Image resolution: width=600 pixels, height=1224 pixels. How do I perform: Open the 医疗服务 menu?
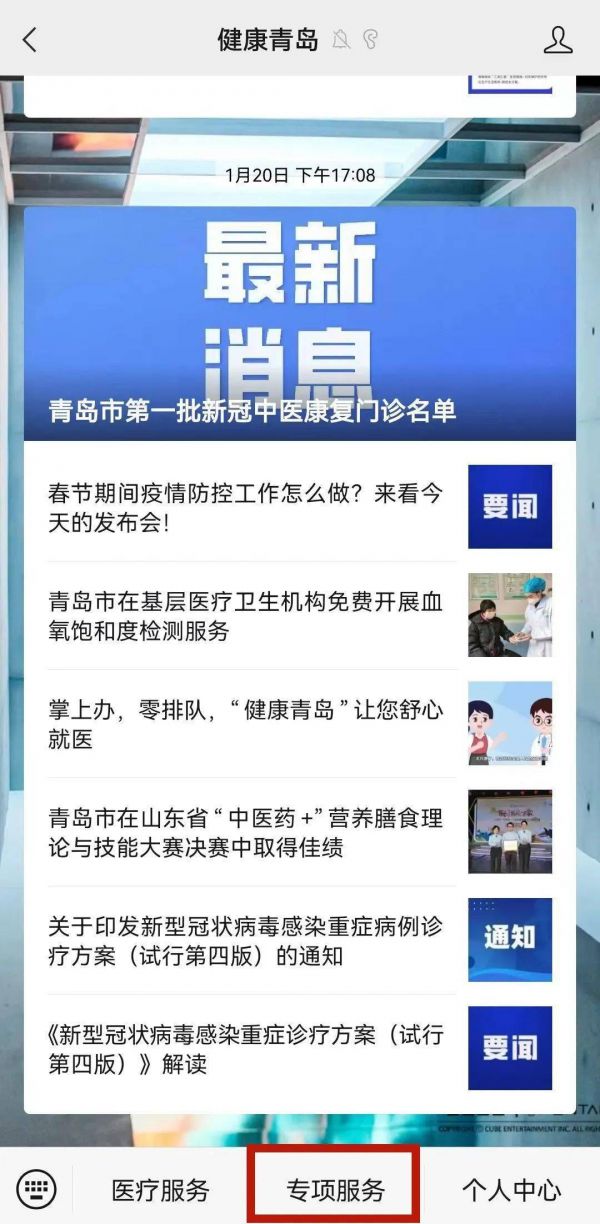tap(160, 1190)
